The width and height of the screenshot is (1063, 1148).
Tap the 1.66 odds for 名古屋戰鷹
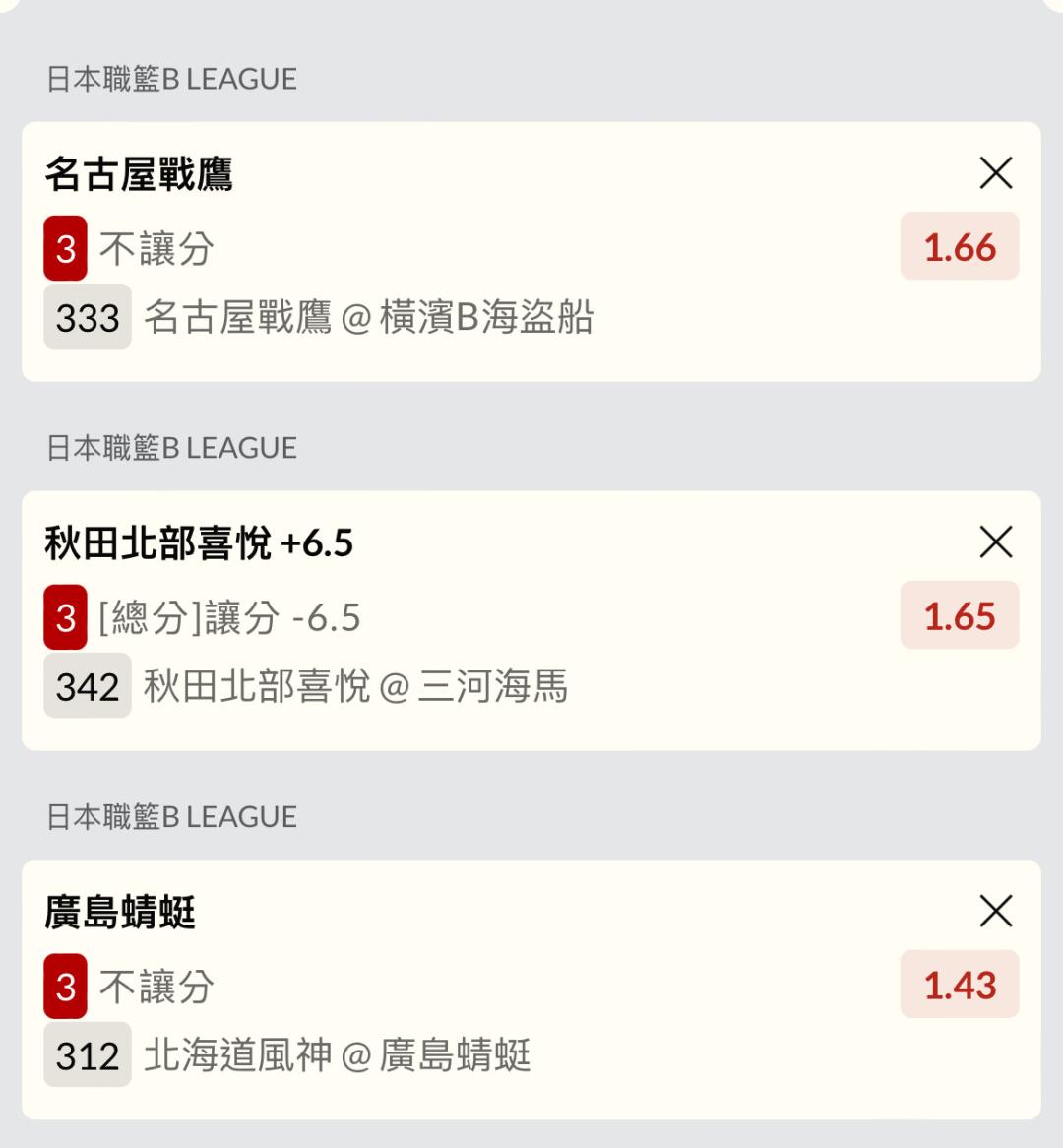(960, 247)
